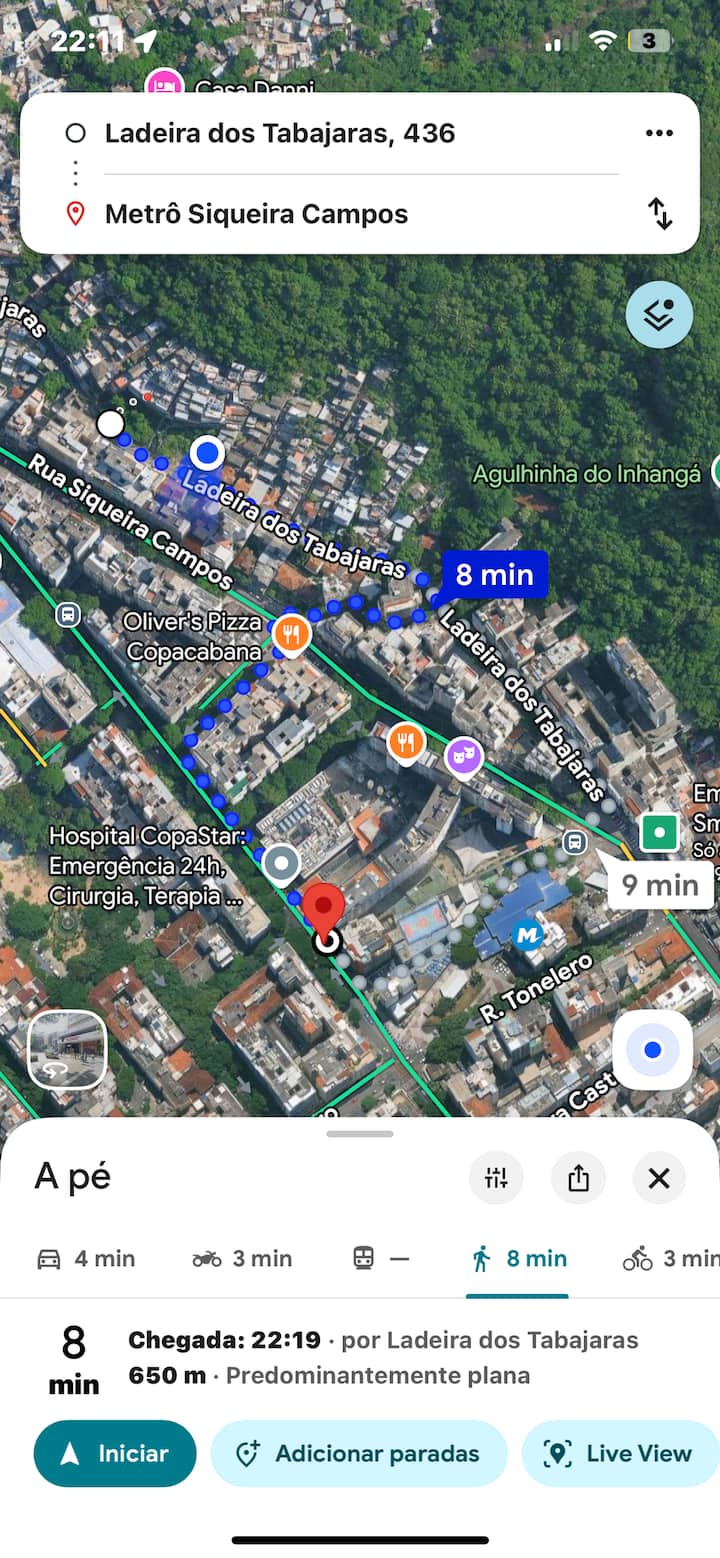Center map on my location
This screenshot has height=1558, width=720.
pyautogui.click(x=653, y=1050)
